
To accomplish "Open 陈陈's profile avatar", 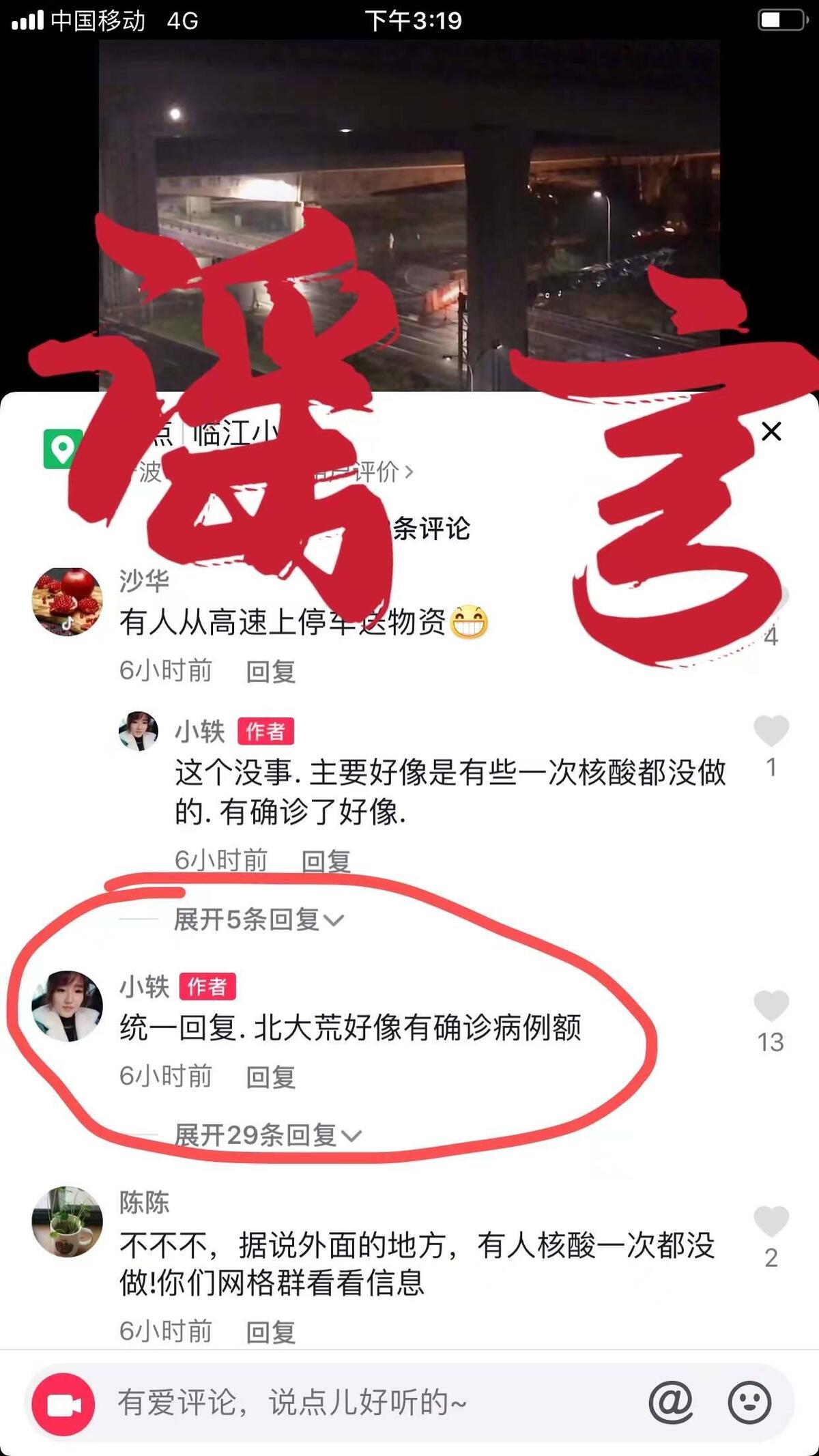I will click(67, 1221).
